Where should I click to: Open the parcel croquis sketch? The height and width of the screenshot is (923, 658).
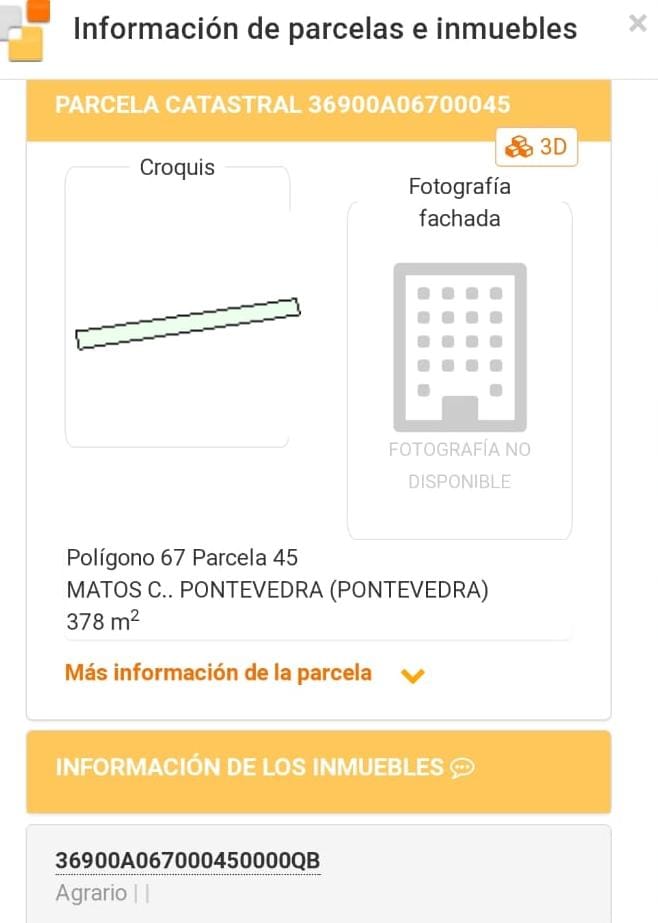pos(187,323)
